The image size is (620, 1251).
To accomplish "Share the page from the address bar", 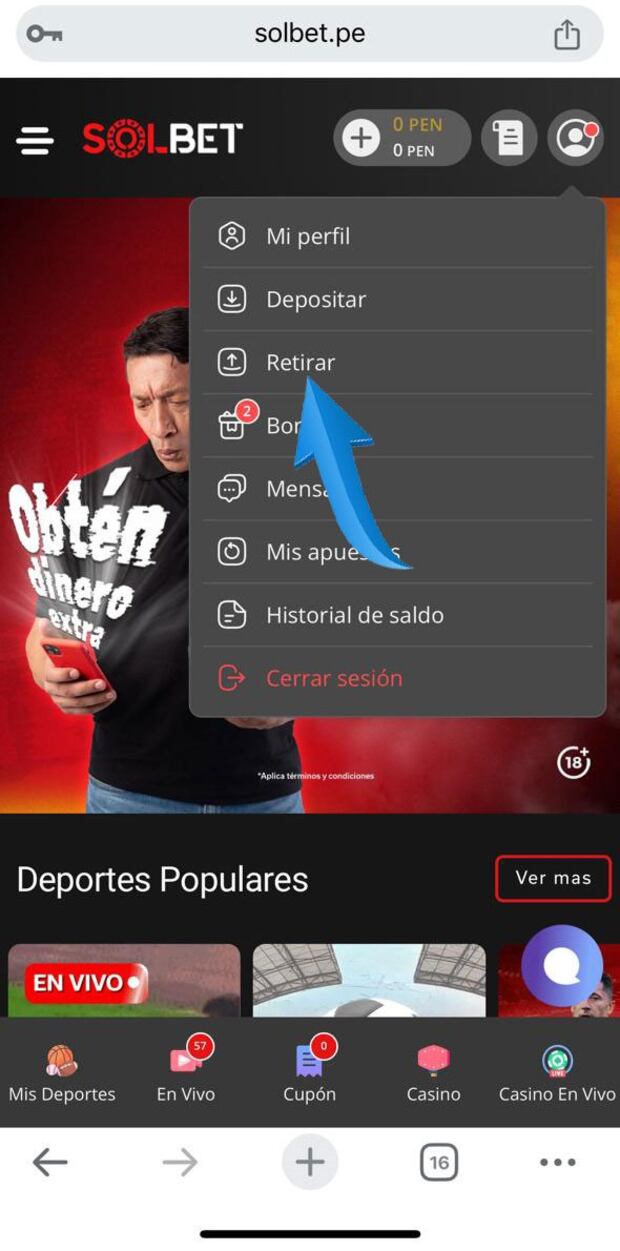I will (567, 35).
